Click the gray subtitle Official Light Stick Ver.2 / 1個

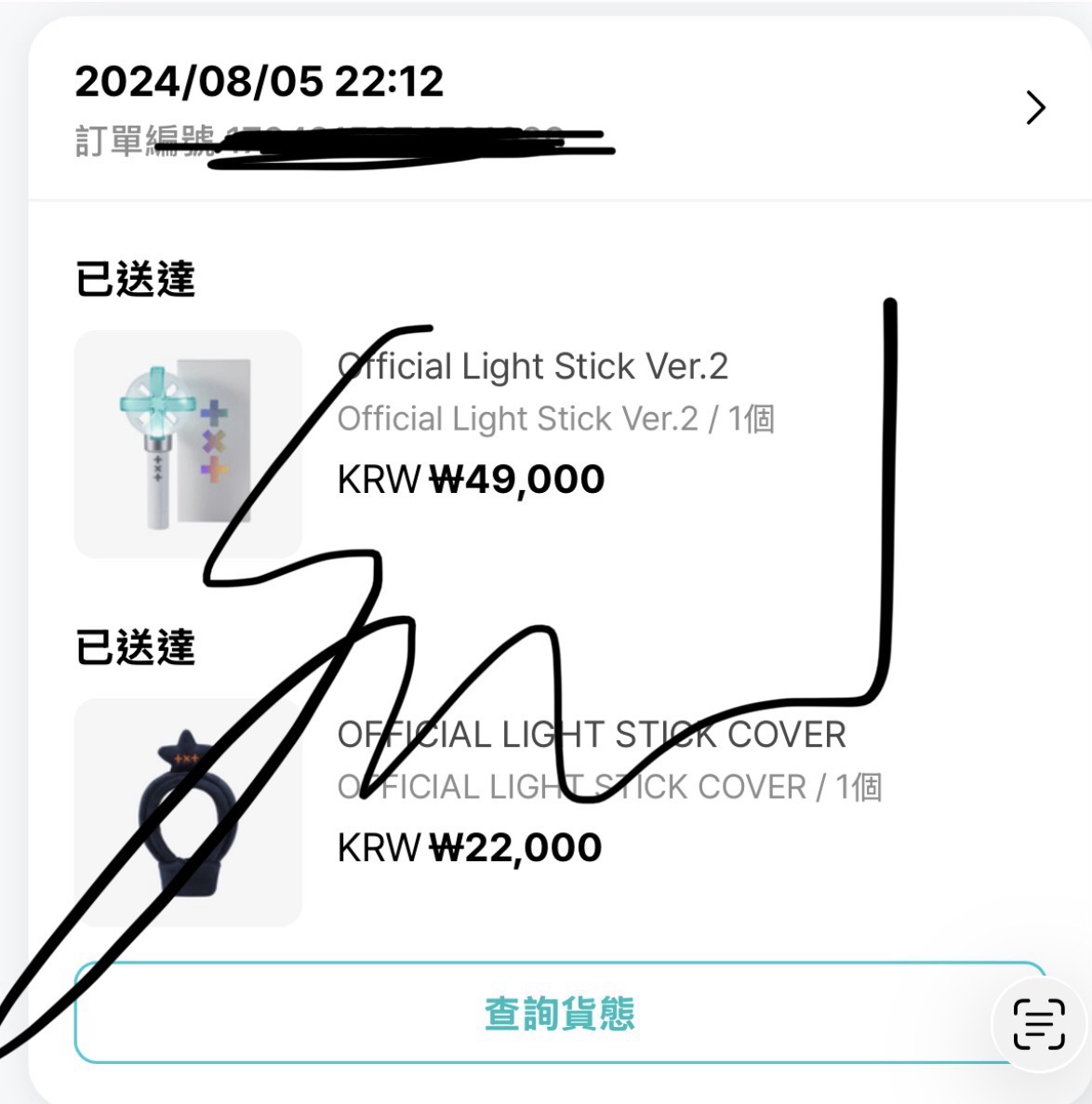(558, 418)
